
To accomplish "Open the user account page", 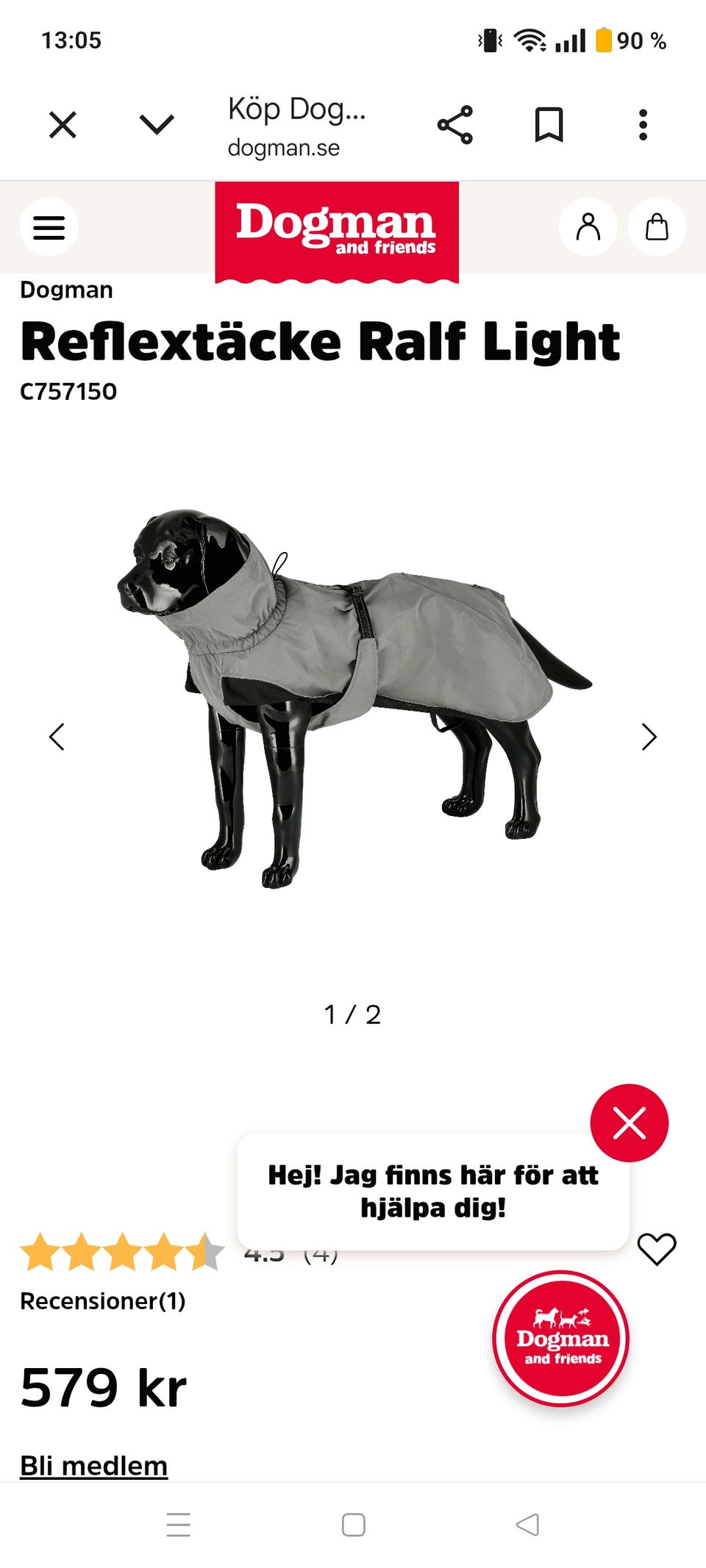I will click(588, 227).
